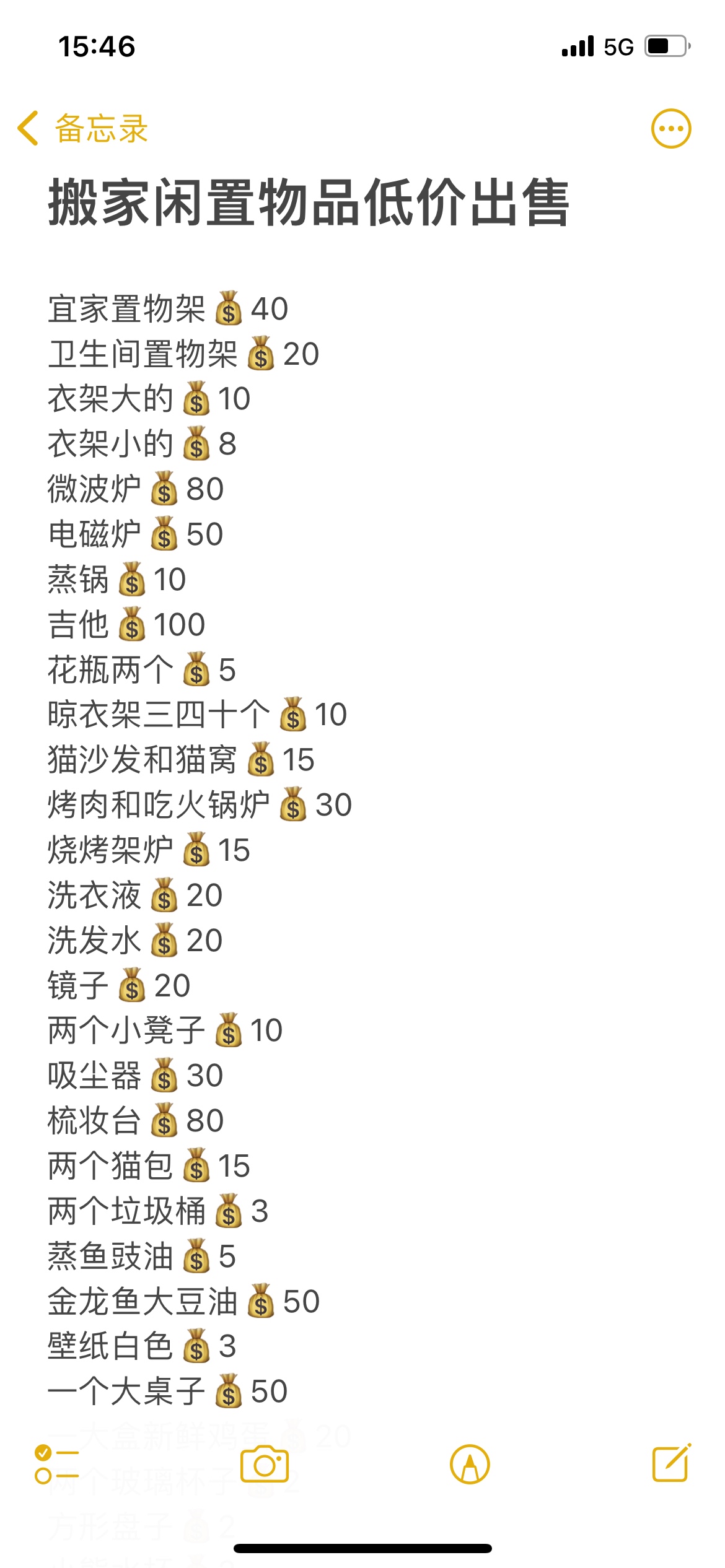Open the camera attachment option

point(265,1464)
